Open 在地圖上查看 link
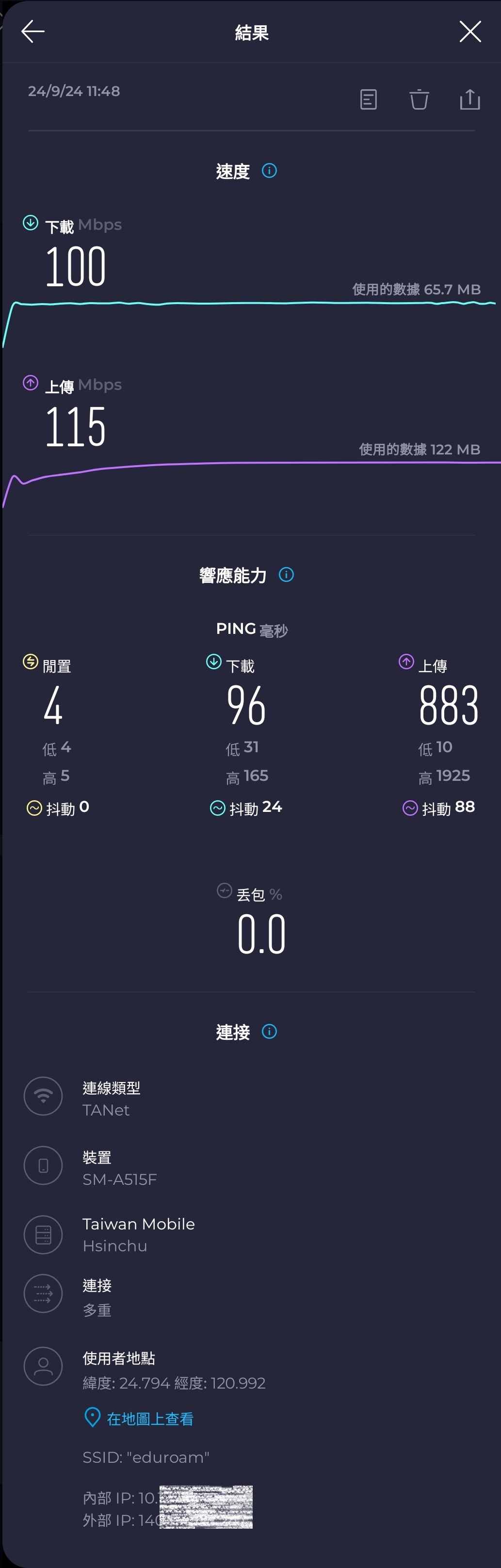 tap(150, 1419)
